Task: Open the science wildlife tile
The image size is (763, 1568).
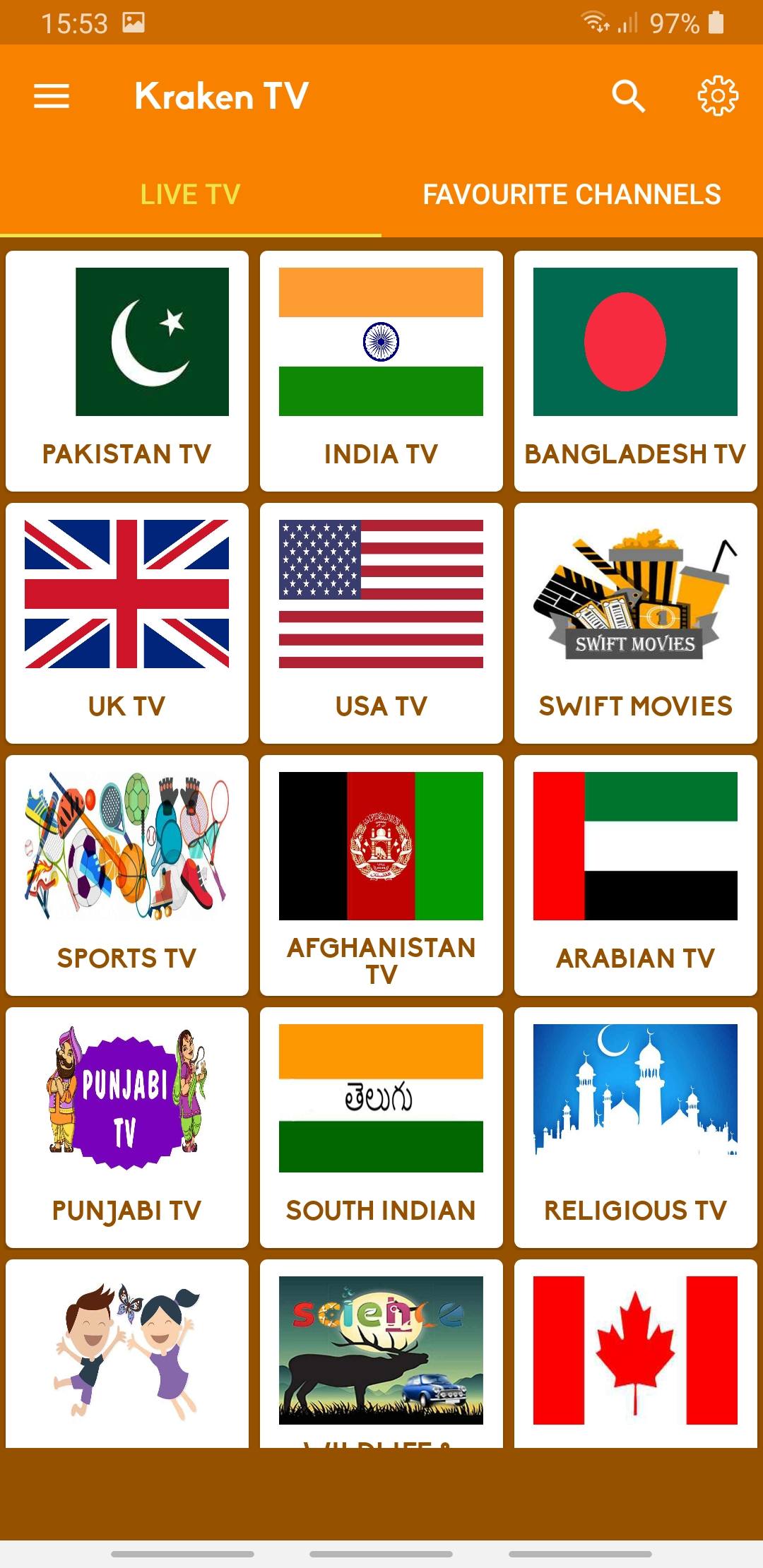Action: [381, 1353]
